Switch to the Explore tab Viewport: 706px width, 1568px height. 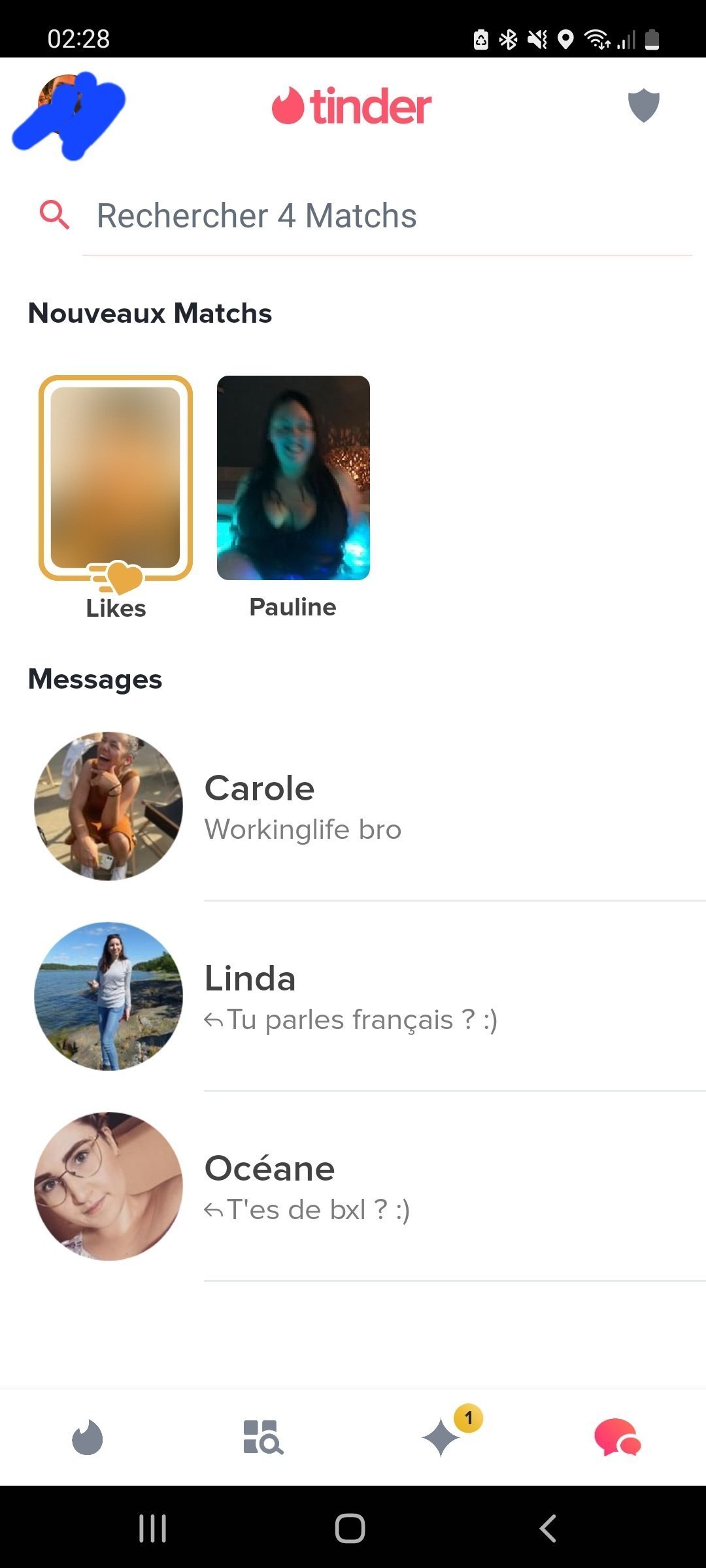[x=263, y=1437]
